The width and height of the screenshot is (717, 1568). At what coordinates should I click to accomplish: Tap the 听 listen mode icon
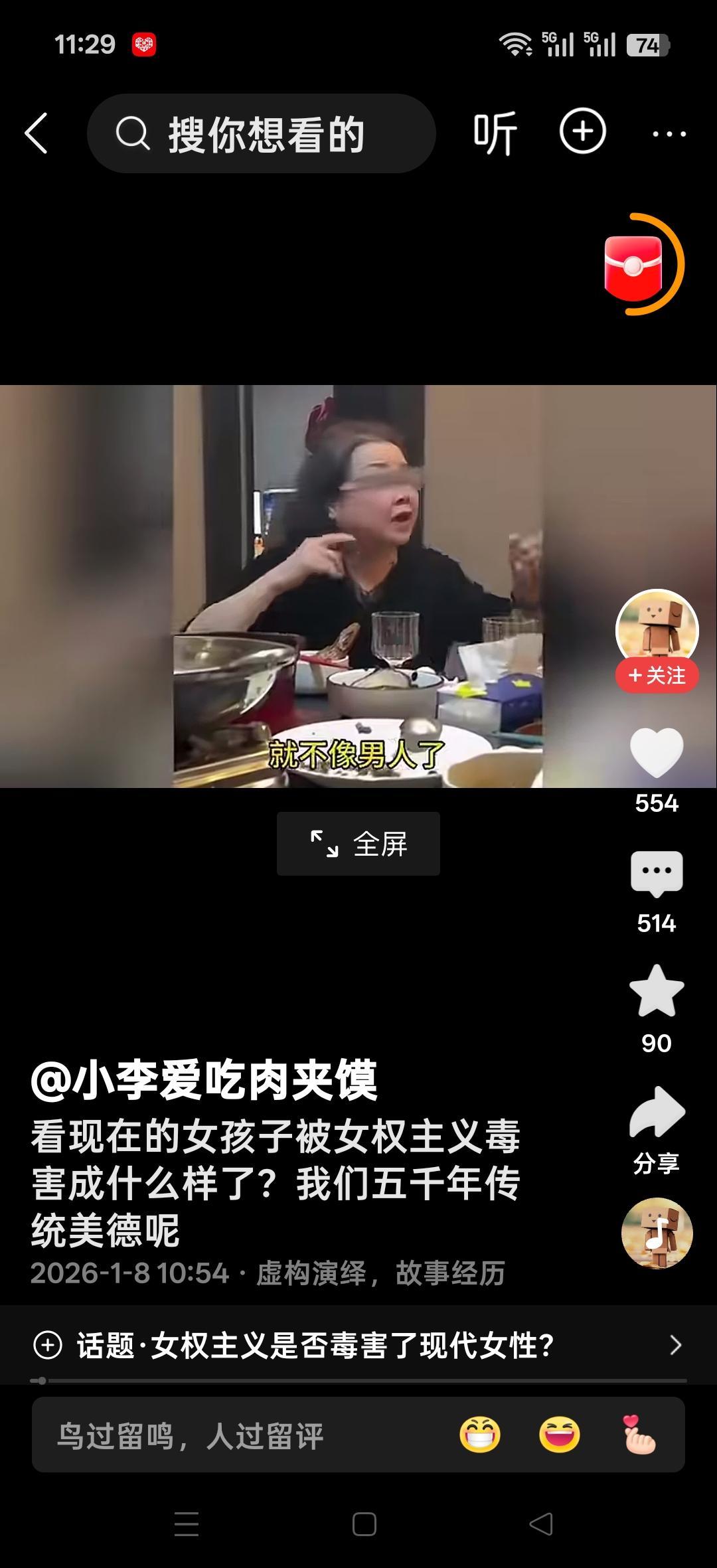495,131
